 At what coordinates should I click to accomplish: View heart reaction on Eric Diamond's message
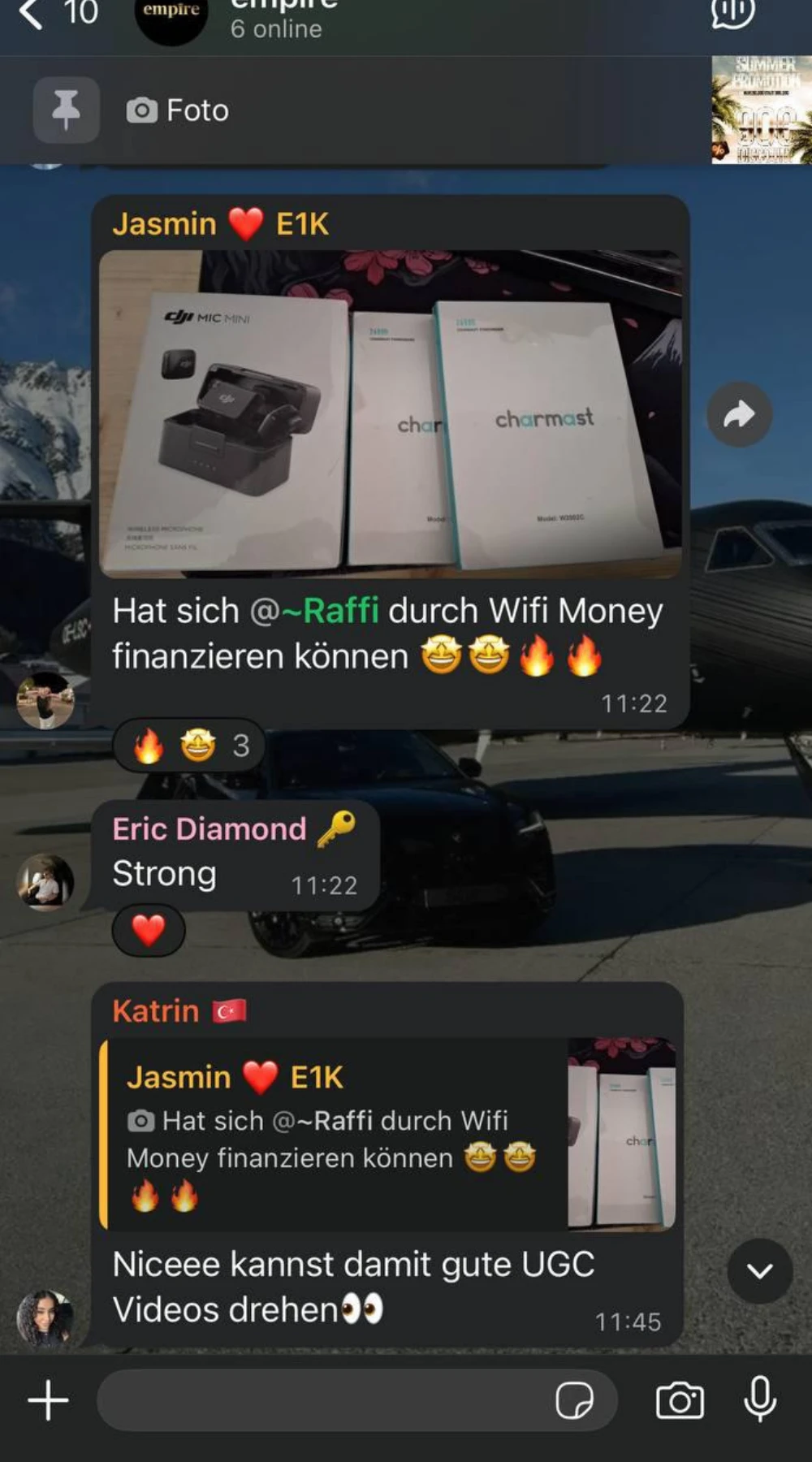(149, 930)
